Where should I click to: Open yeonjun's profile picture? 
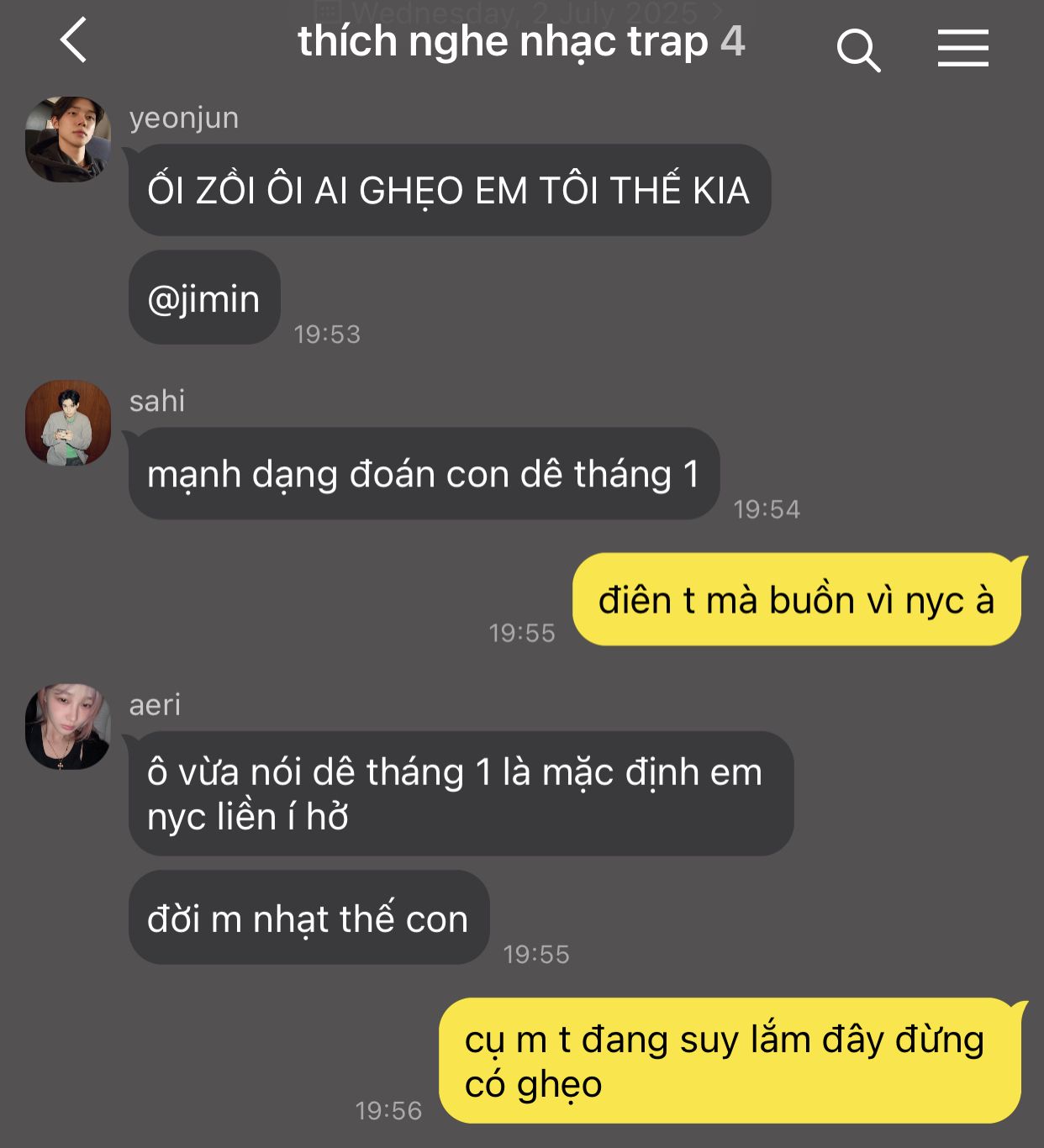point(68,140)
